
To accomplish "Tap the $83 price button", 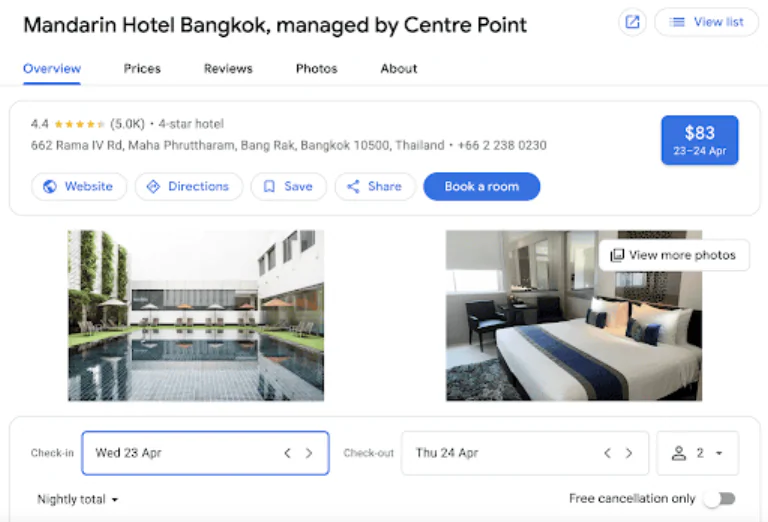I will pyautogui.click(x=699, y=140).
